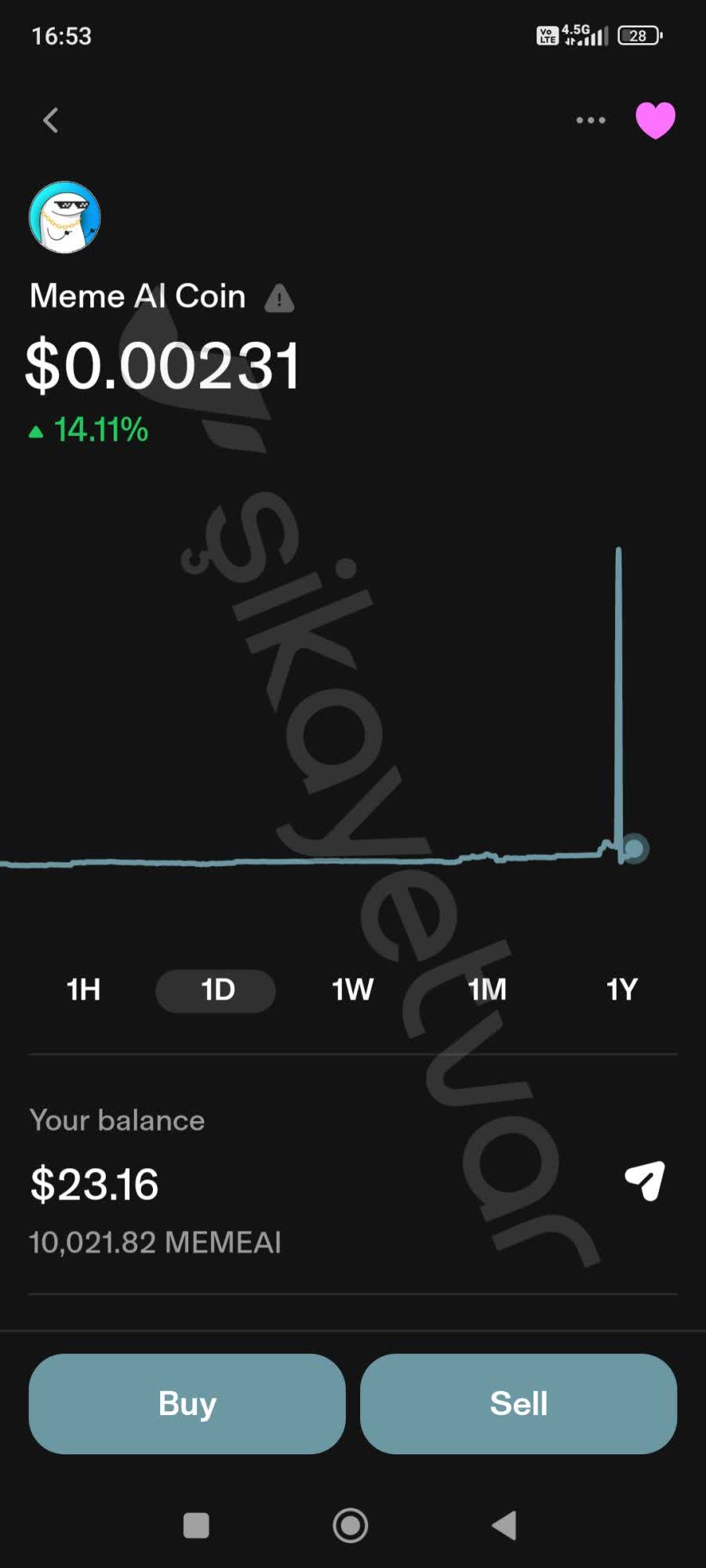The height and width of the screenshot is (1568, 706).
Task: Tap the Meme AI Coin logo
Action: point(64,218)
